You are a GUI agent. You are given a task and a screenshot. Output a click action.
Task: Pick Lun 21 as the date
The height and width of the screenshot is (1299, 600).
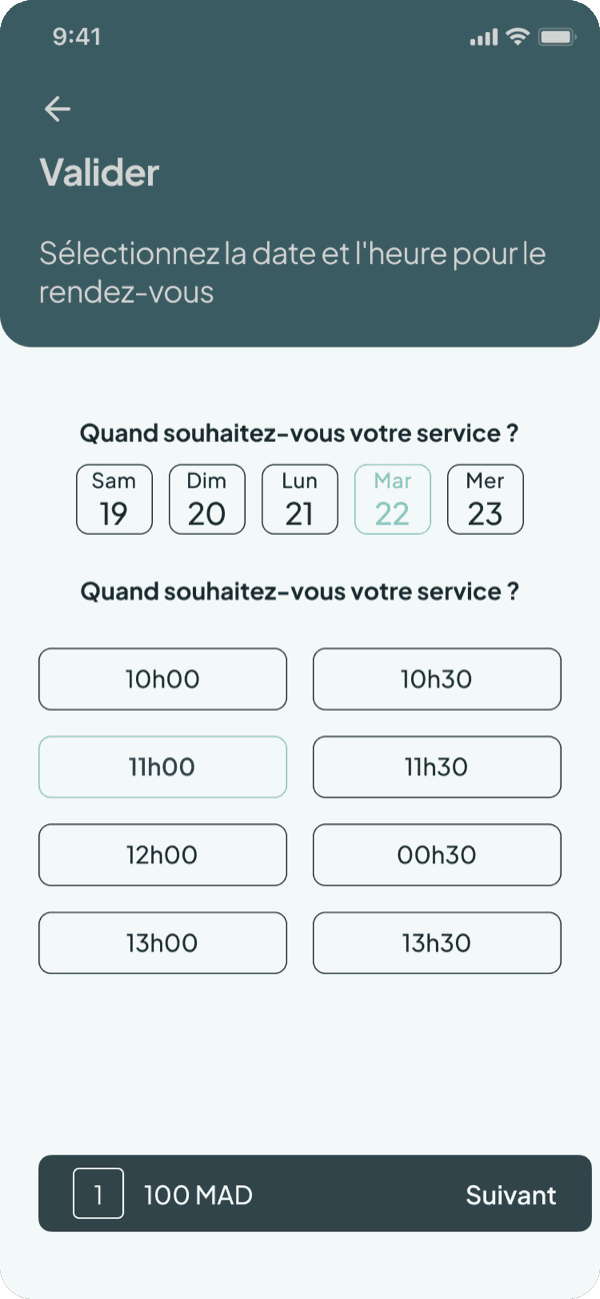pyautogui.click(x=300, y=499)
